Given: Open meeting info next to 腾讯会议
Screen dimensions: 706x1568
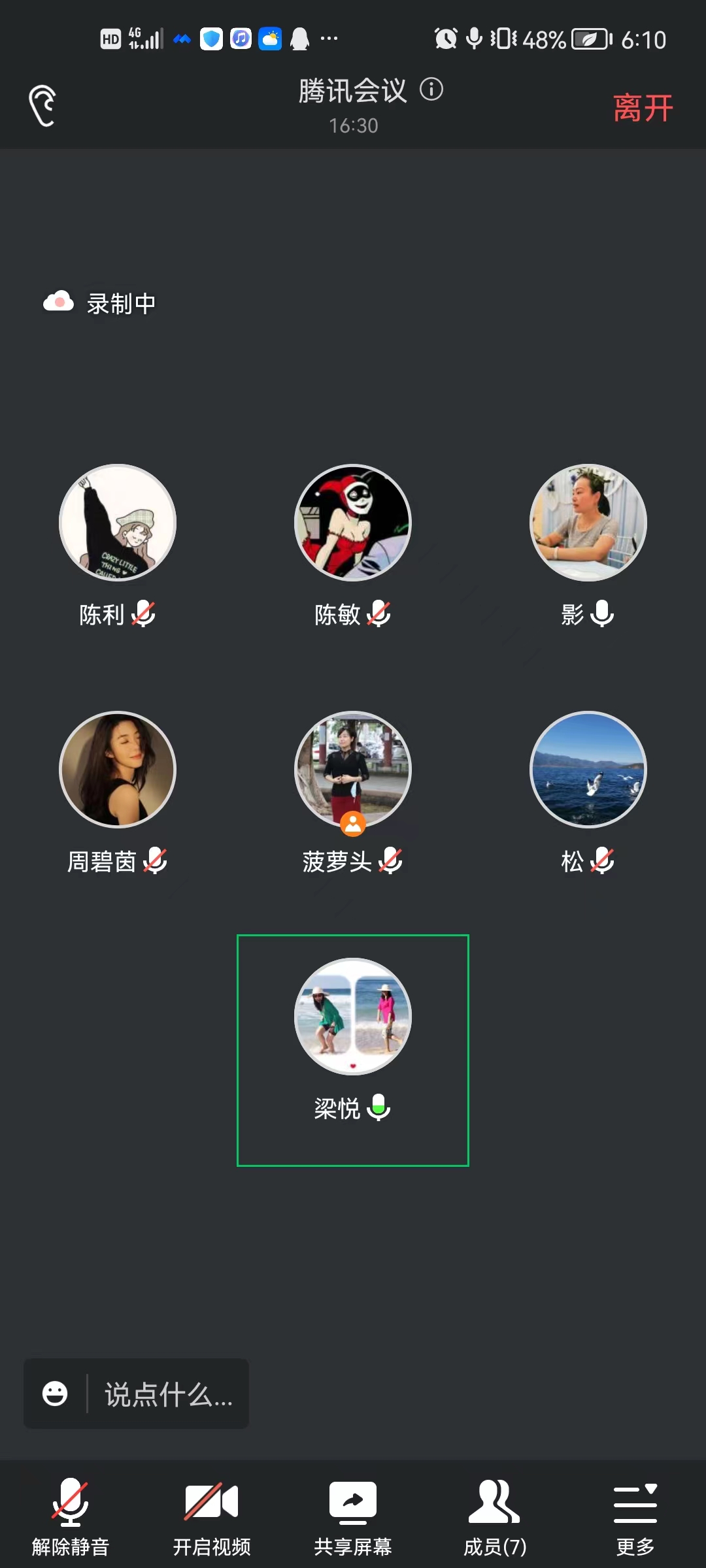Looking at the screenshot, I should tap(431, 90).
